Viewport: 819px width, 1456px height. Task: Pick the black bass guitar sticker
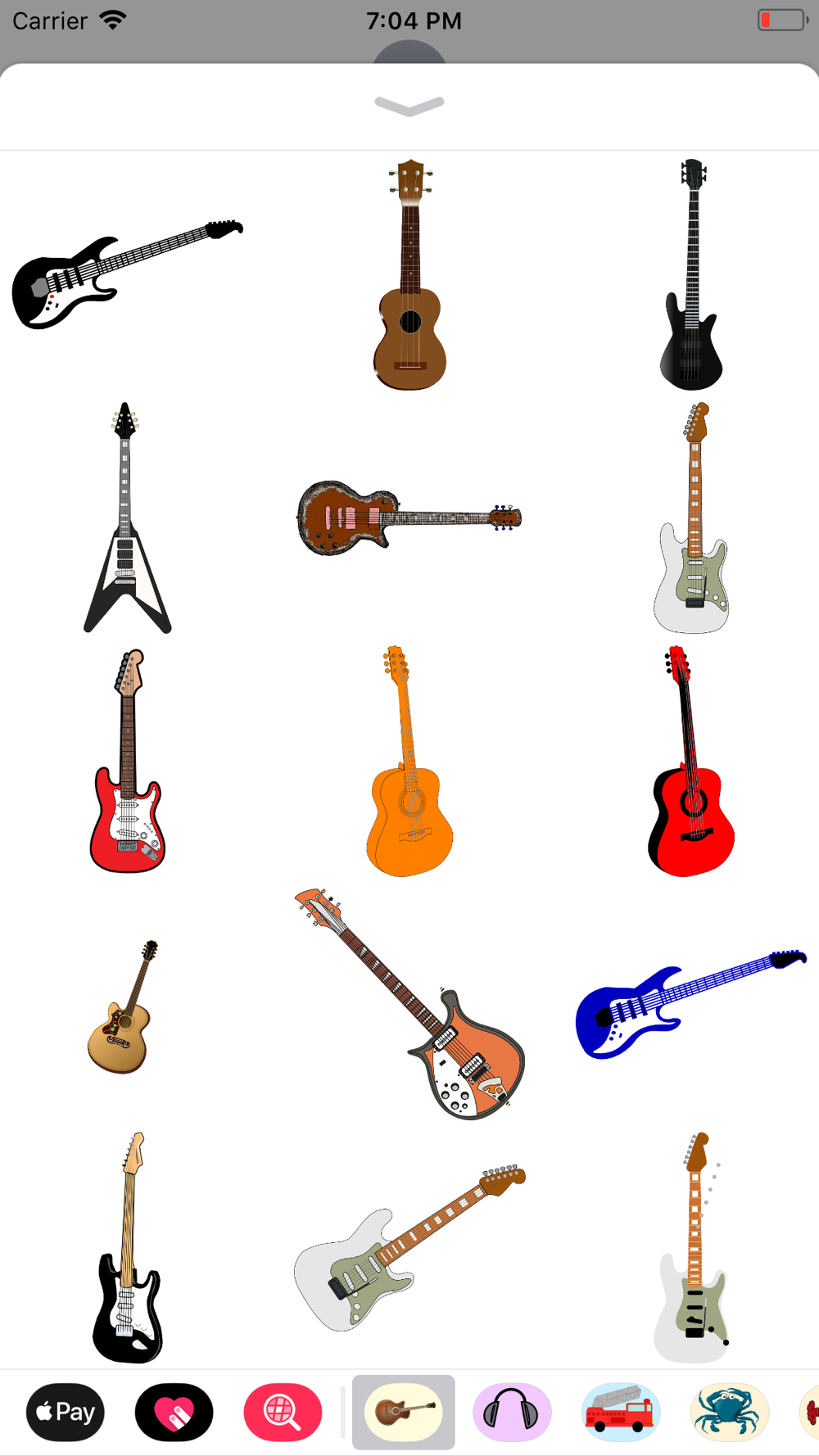point(691,274)
